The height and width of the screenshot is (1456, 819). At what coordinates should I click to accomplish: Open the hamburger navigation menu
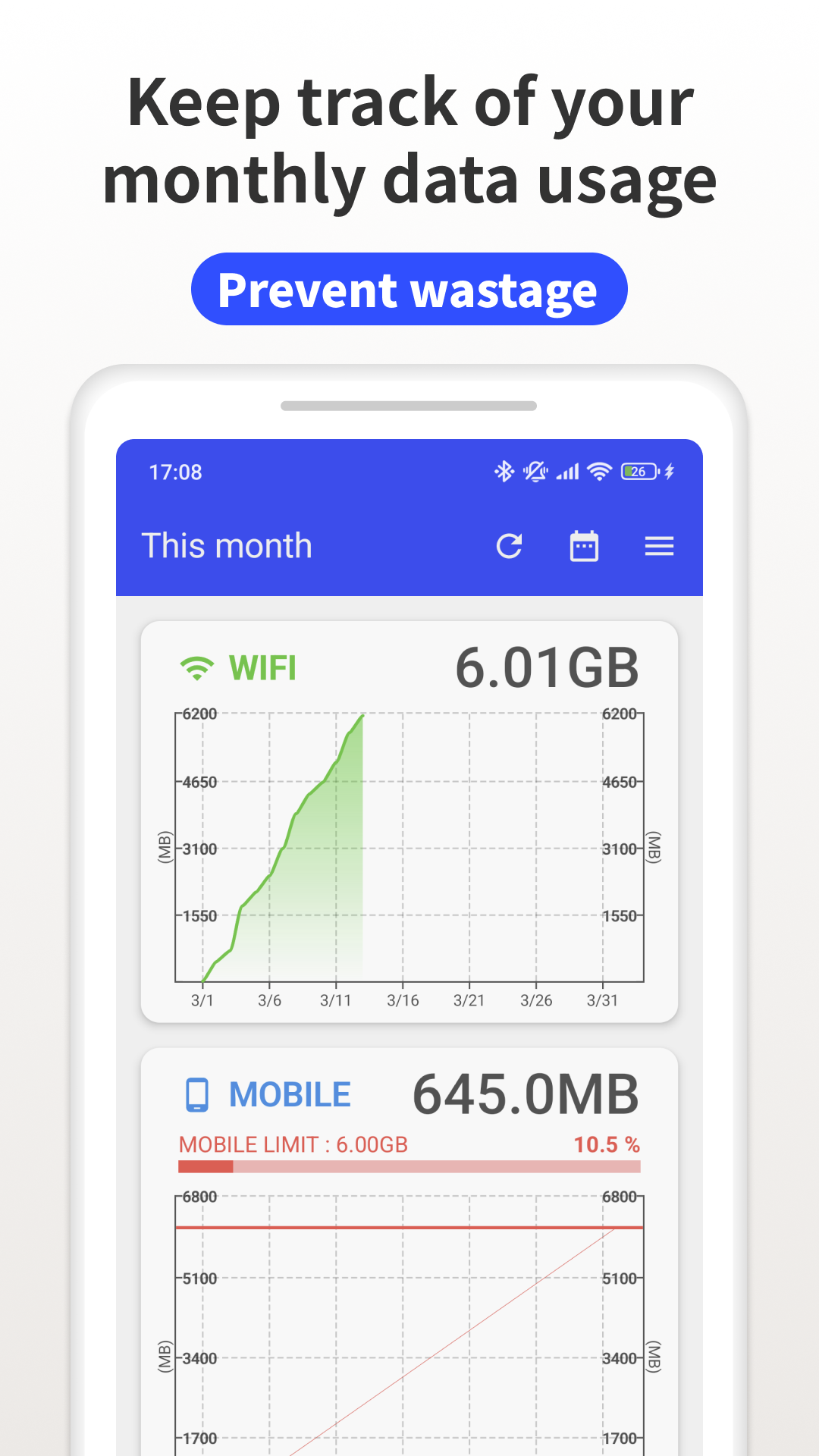tap(659, 546)
